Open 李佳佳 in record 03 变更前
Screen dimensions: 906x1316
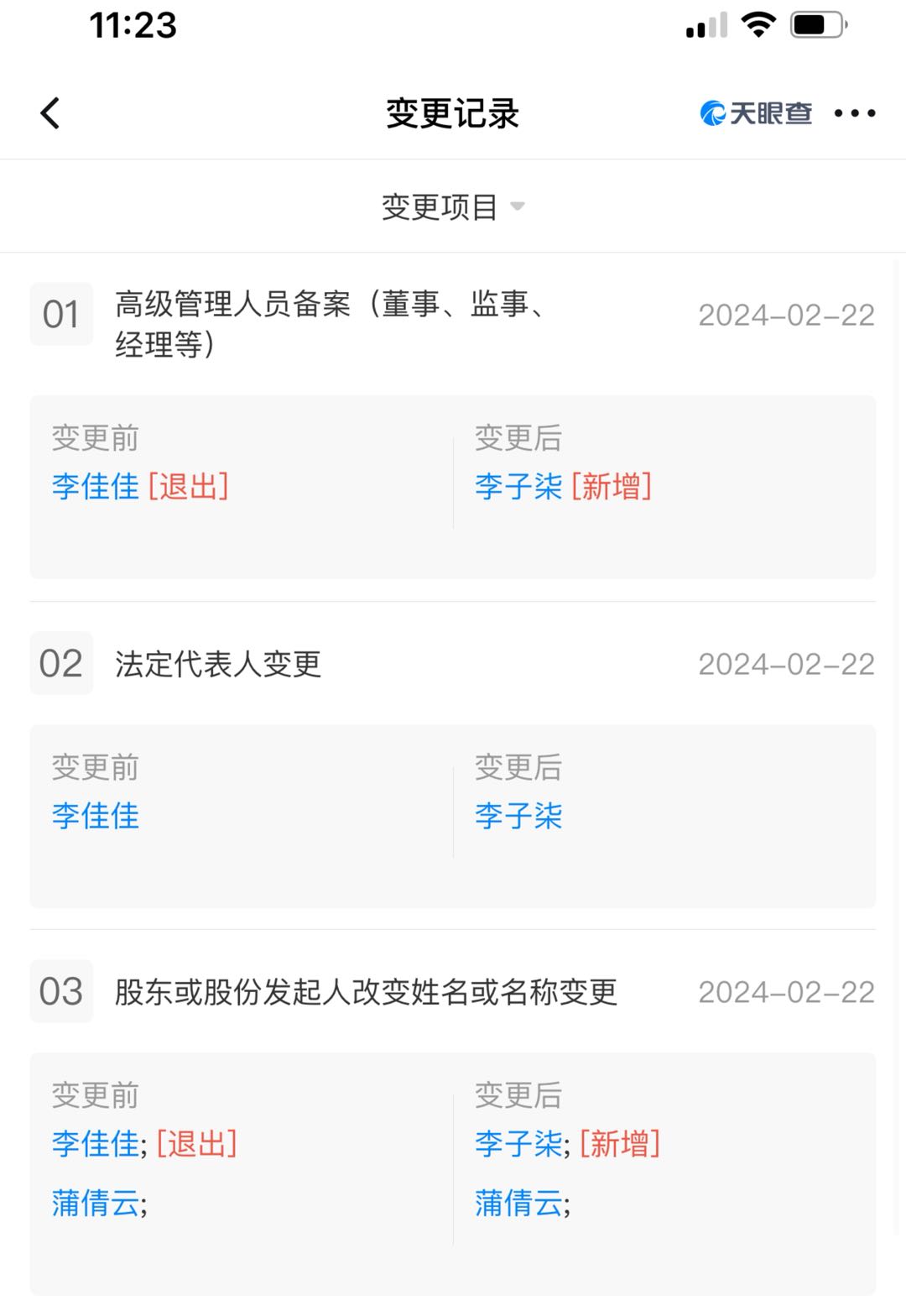pyautogui.click(x=96, y=1144)
